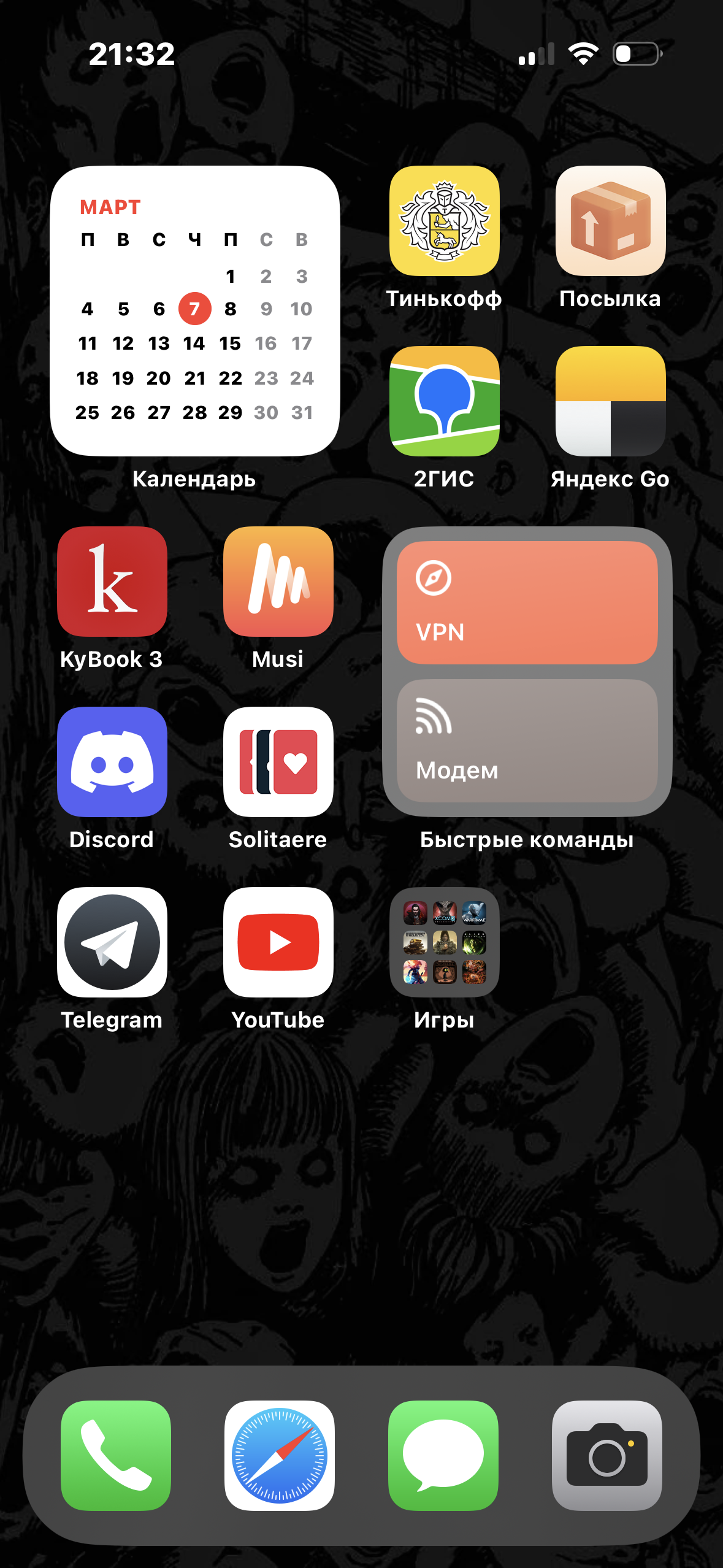Run the VPN shortcut
This screenshot has width=723, height=1568.
tap(527, 602)
